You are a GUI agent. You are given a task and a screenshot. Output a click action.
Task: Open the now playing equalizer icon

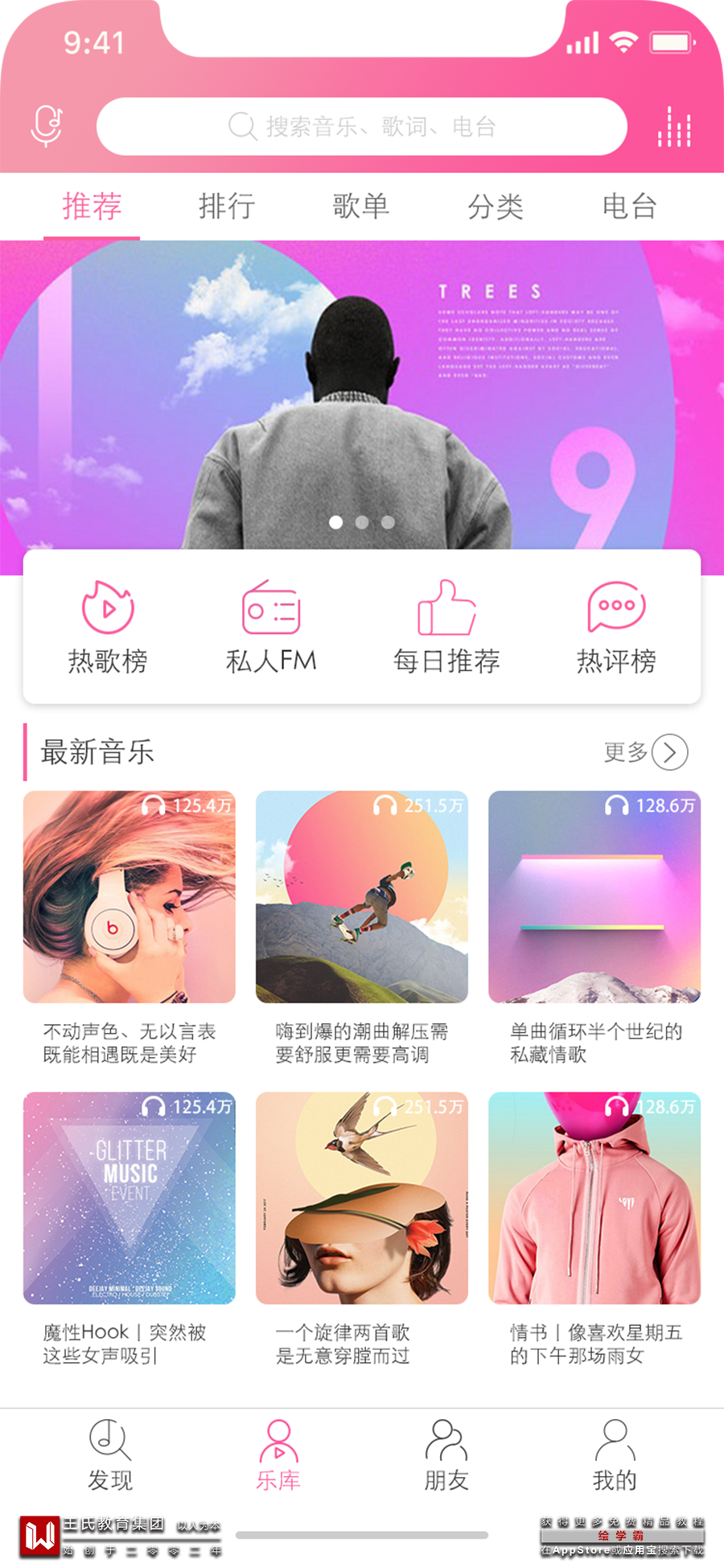click(674, 127)
